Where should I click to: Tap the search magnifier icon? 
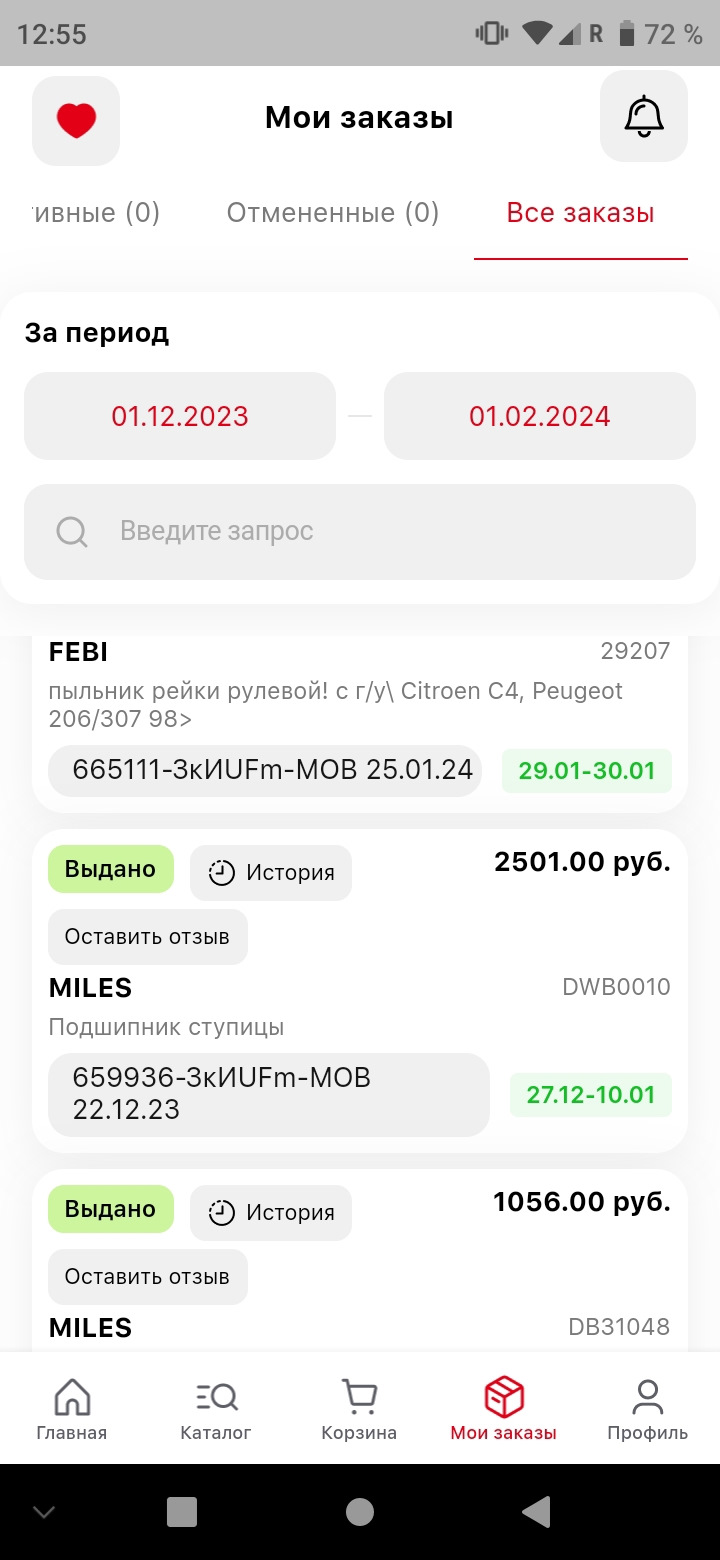pos(70,531)
